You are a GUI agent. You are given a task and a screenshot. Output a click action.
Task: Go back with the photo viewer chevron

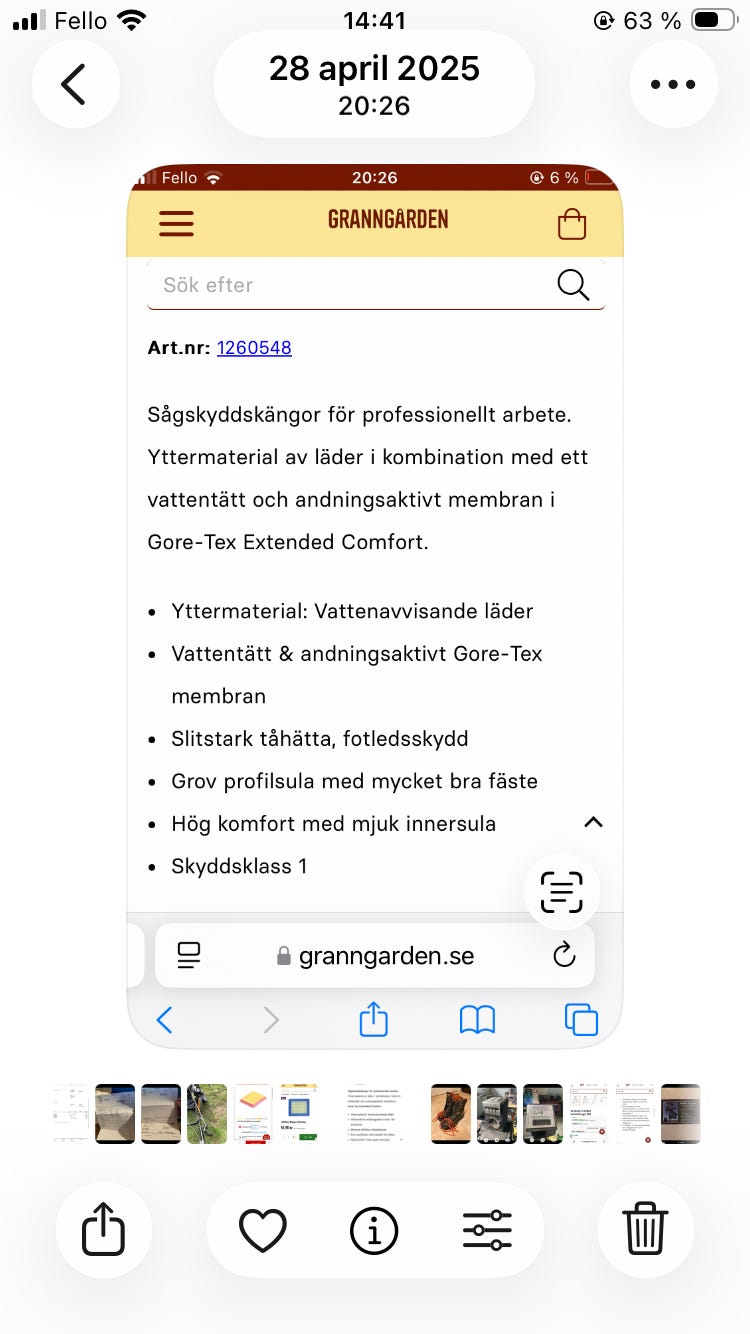[x=76, y=84]
